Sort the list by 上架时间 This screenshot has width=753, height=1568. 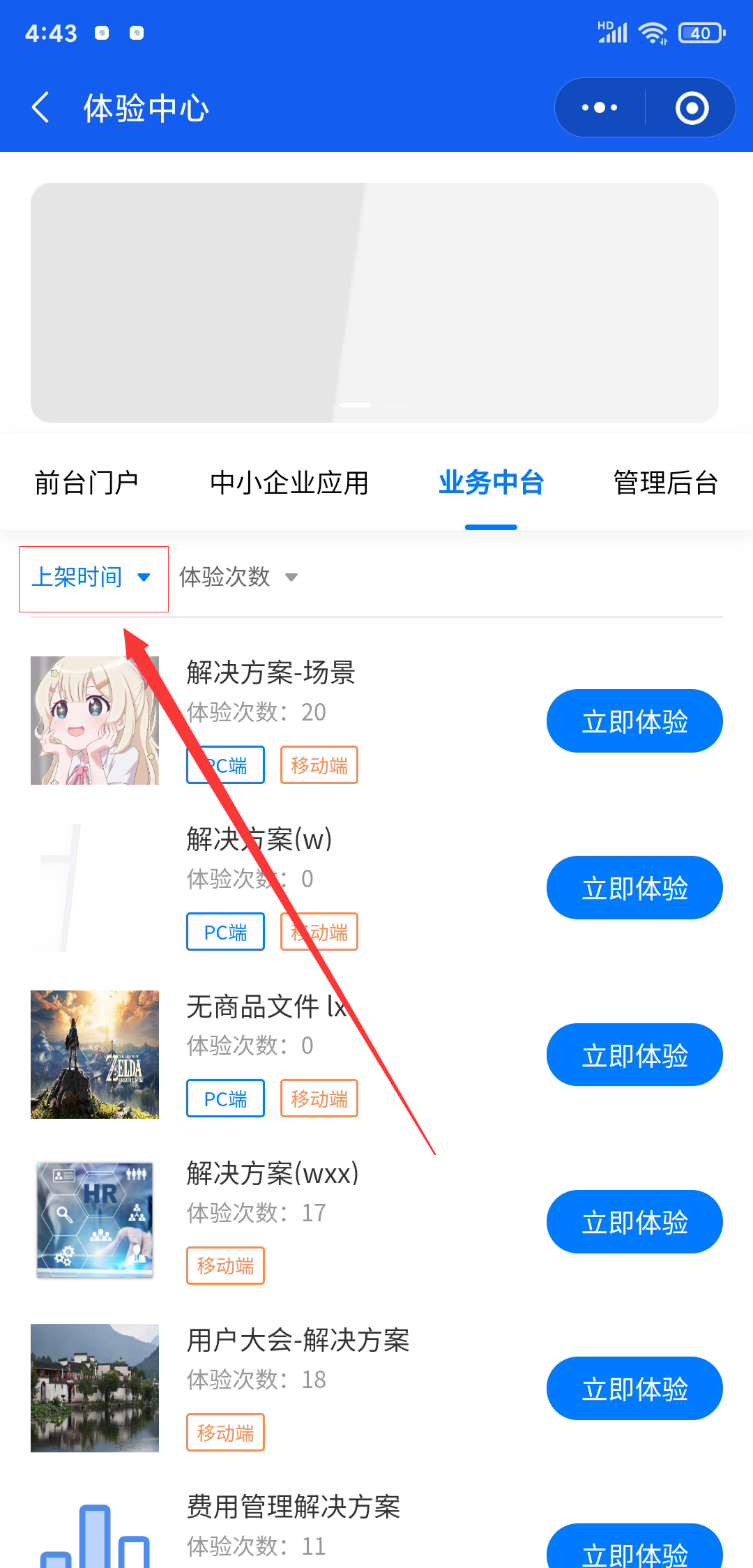click(x=93, y=578)
